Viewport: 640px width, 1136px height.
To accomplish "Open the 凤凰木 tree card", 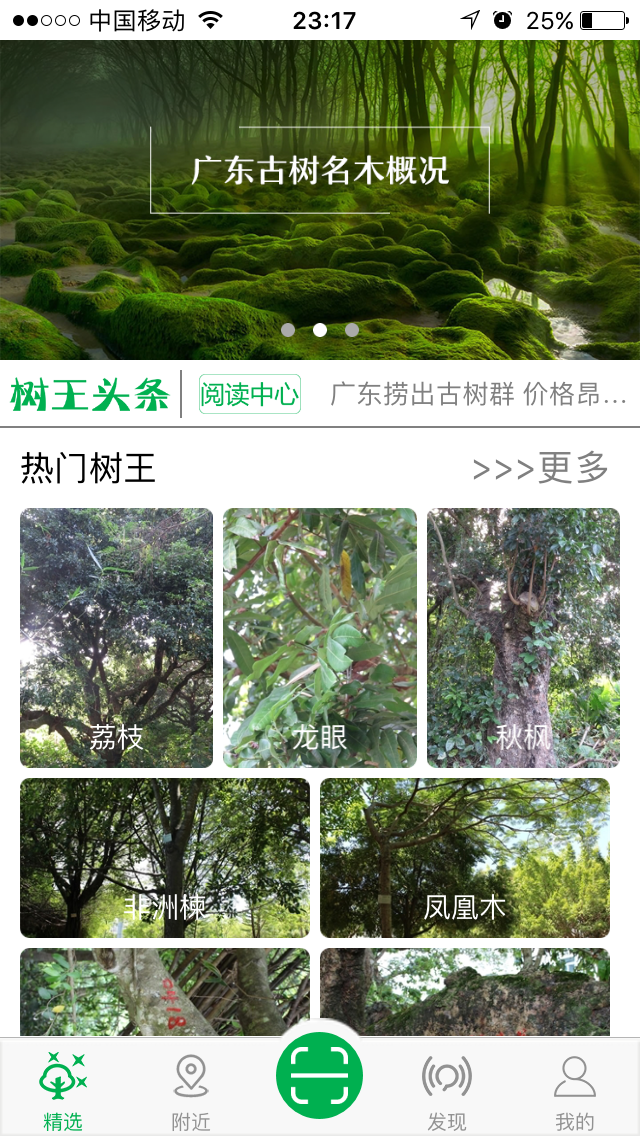I will coord(465,858).
